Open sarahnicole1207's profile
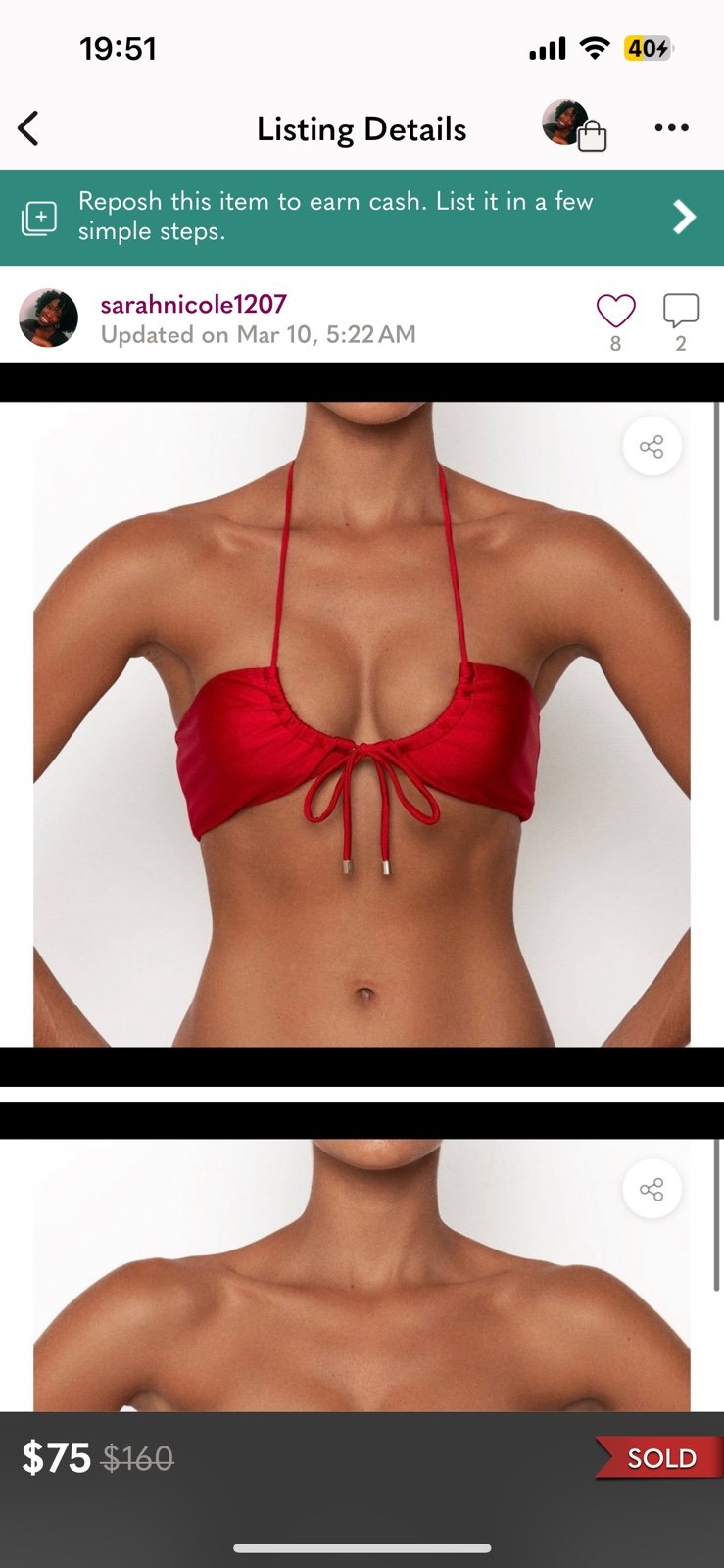This screenshot has height=1568, width=724. coord(193,305)
